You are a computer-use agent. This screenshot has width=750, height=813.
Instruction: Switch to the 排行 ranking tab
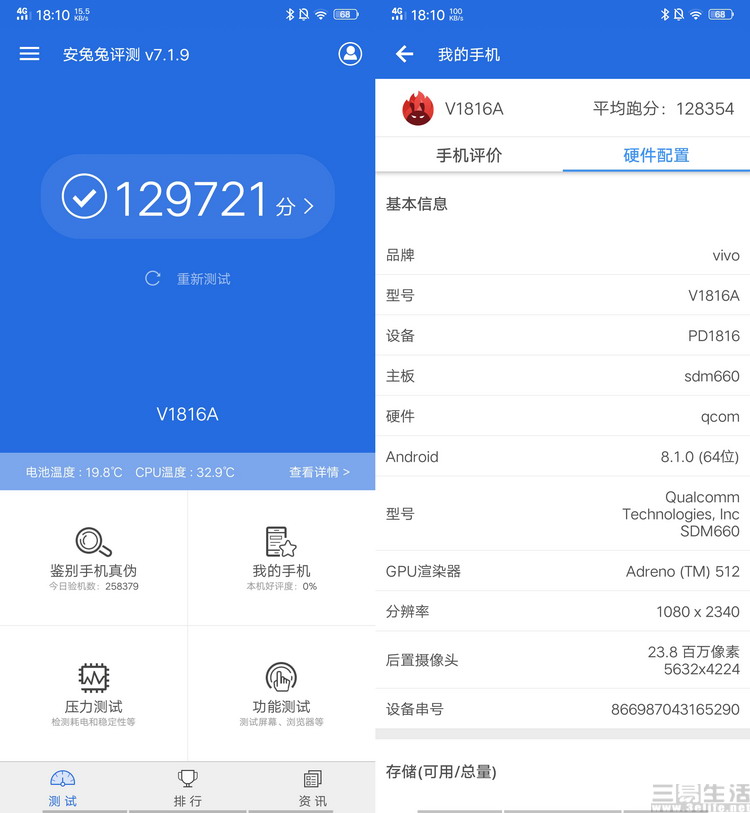187,788
